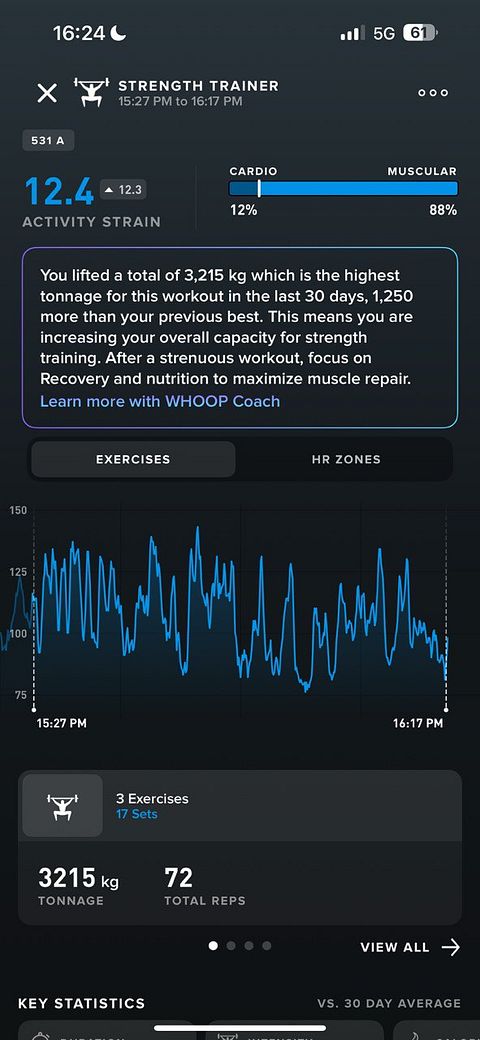Open the three-dot overflow menu
The image size is (480, 1040).
tap(433, 93)
